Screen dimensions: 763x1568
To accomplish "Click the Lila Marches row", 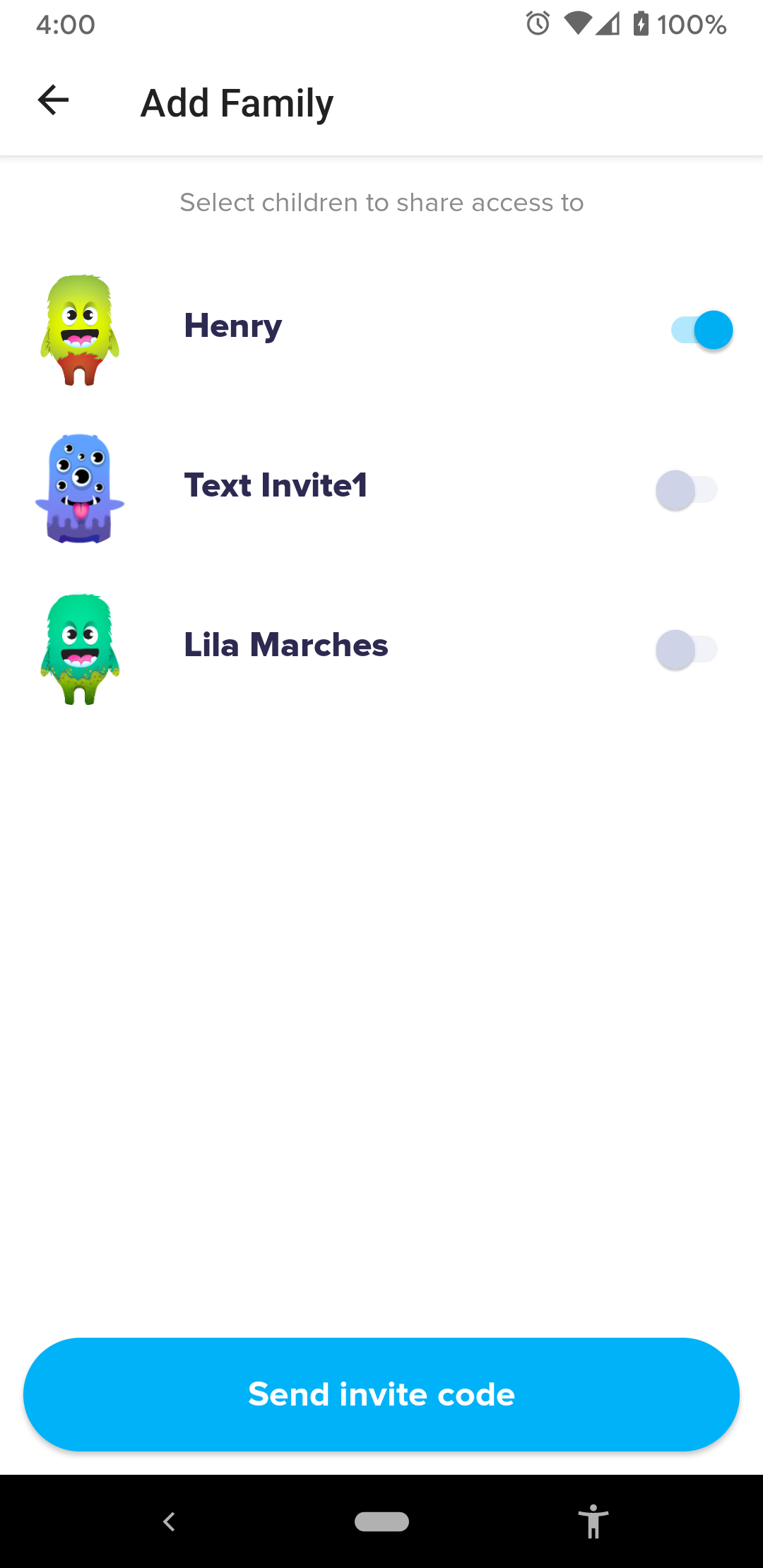I will [x=285, y=645].
